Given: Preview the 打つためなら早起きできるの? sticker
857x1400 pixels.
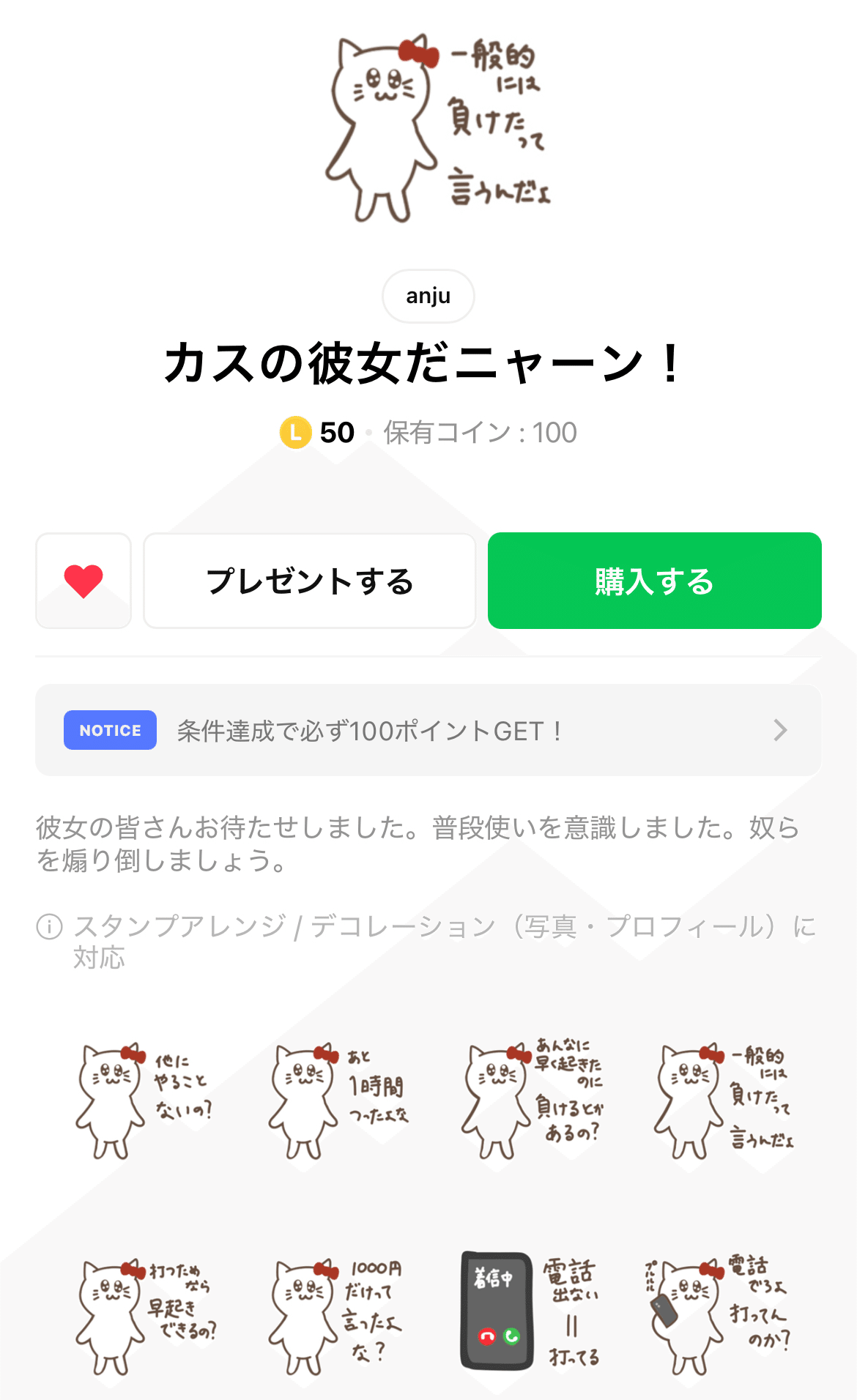Looking at the screenshot, I should pos(143,1314).
